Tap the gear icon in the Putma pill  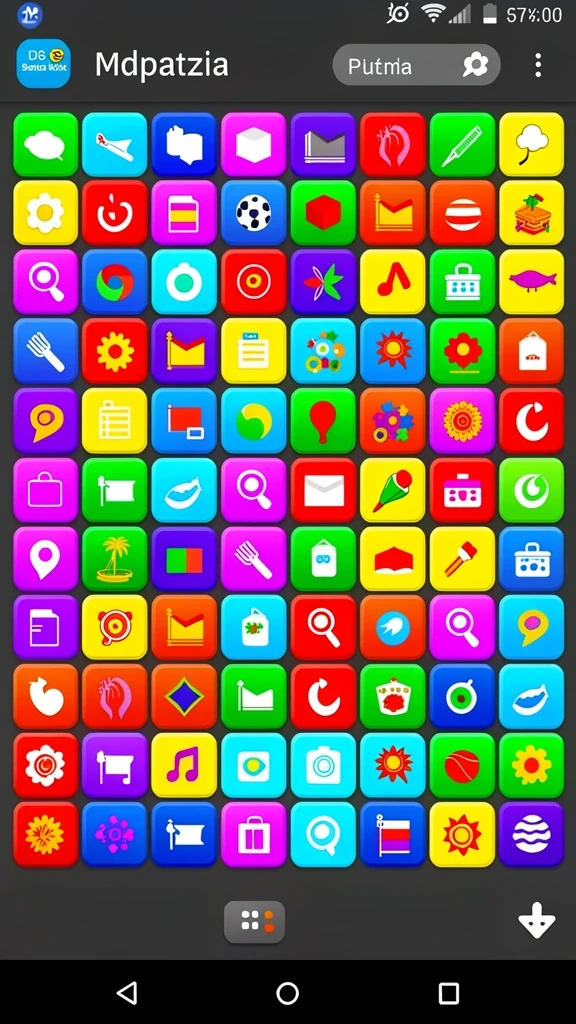click(x=475, y=65)
